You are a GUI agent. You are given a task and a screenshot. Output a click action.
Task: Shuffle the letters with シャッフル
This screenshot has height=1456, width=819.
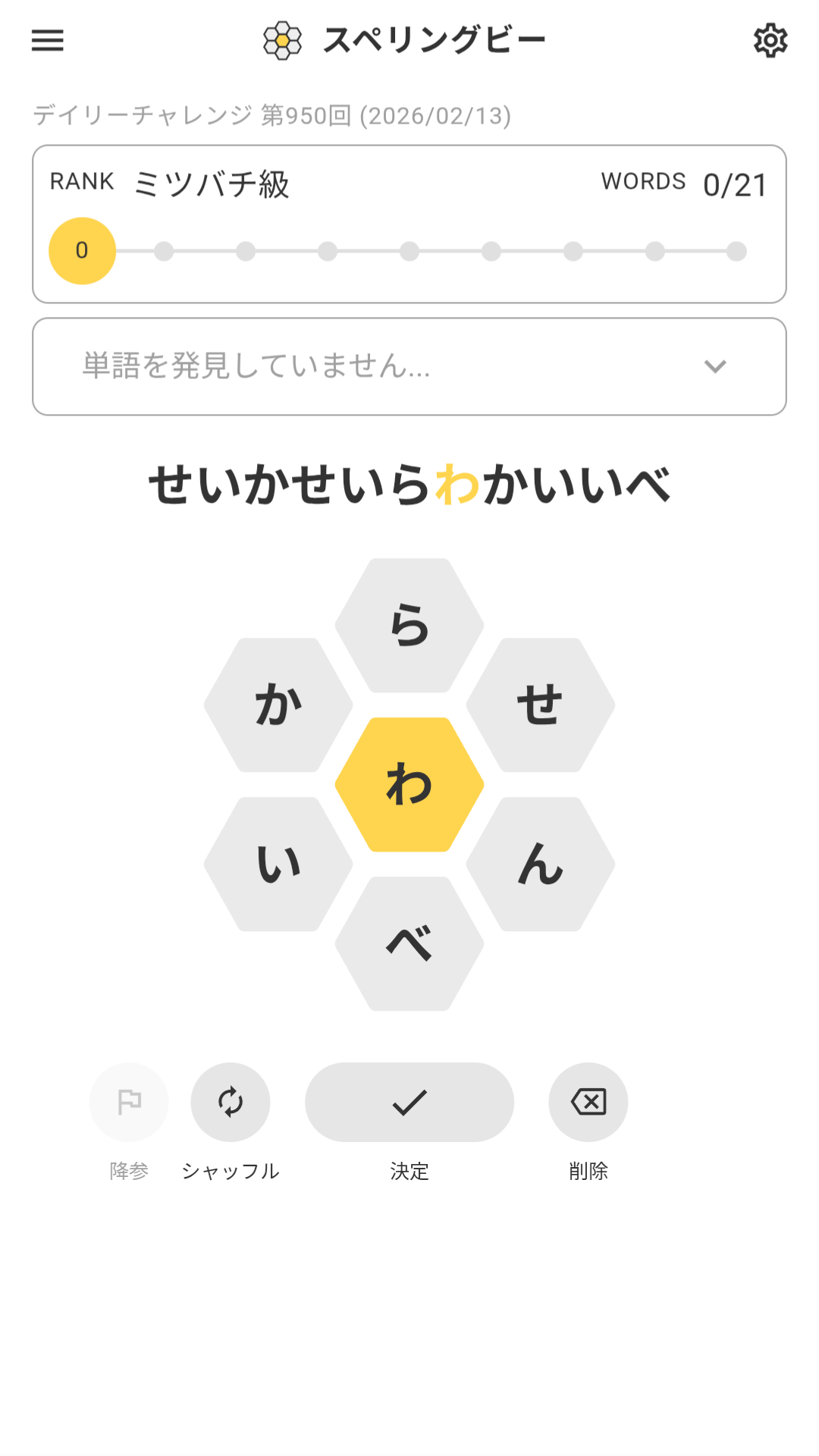tap(231, 1102)
